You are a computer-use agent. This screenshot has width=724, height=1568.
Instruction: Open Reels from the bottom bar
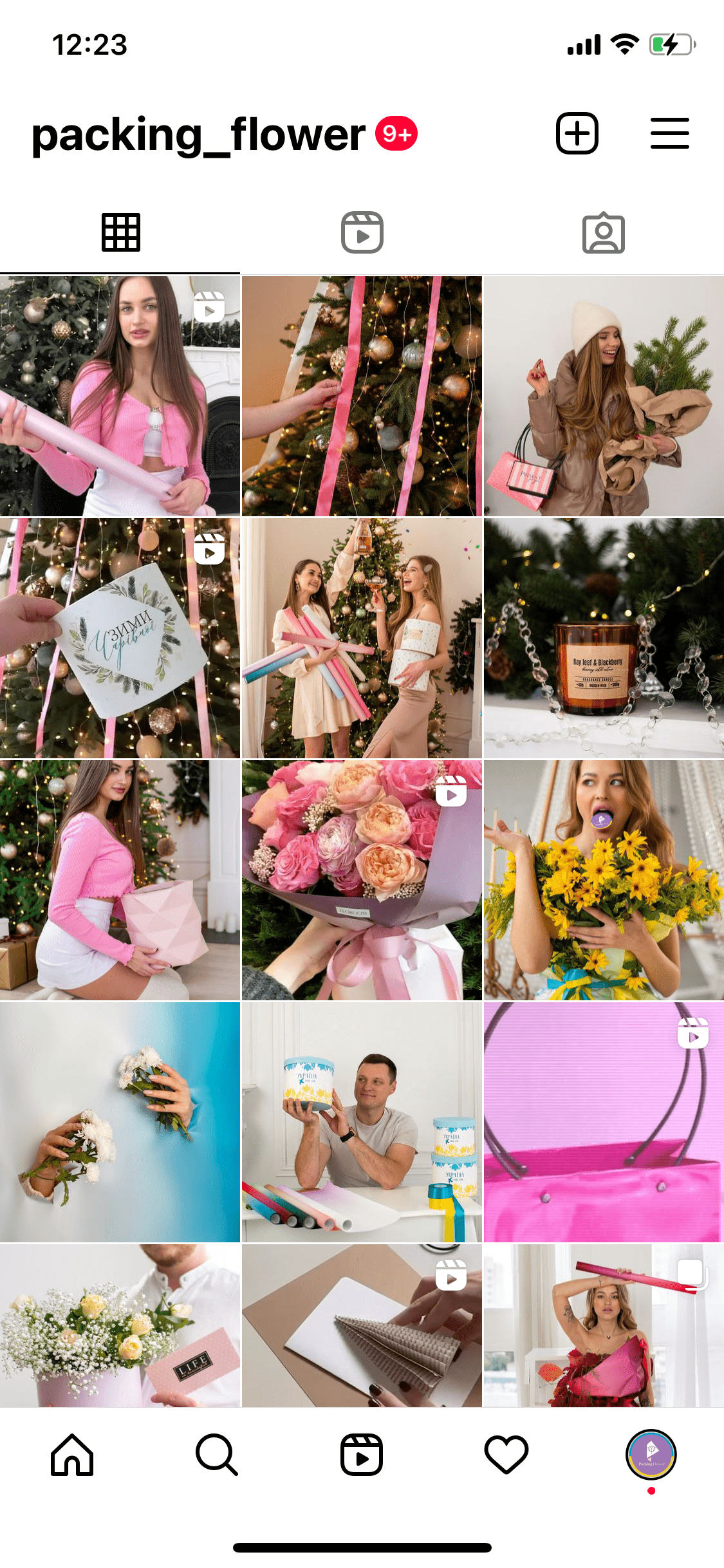(362, 1454)
